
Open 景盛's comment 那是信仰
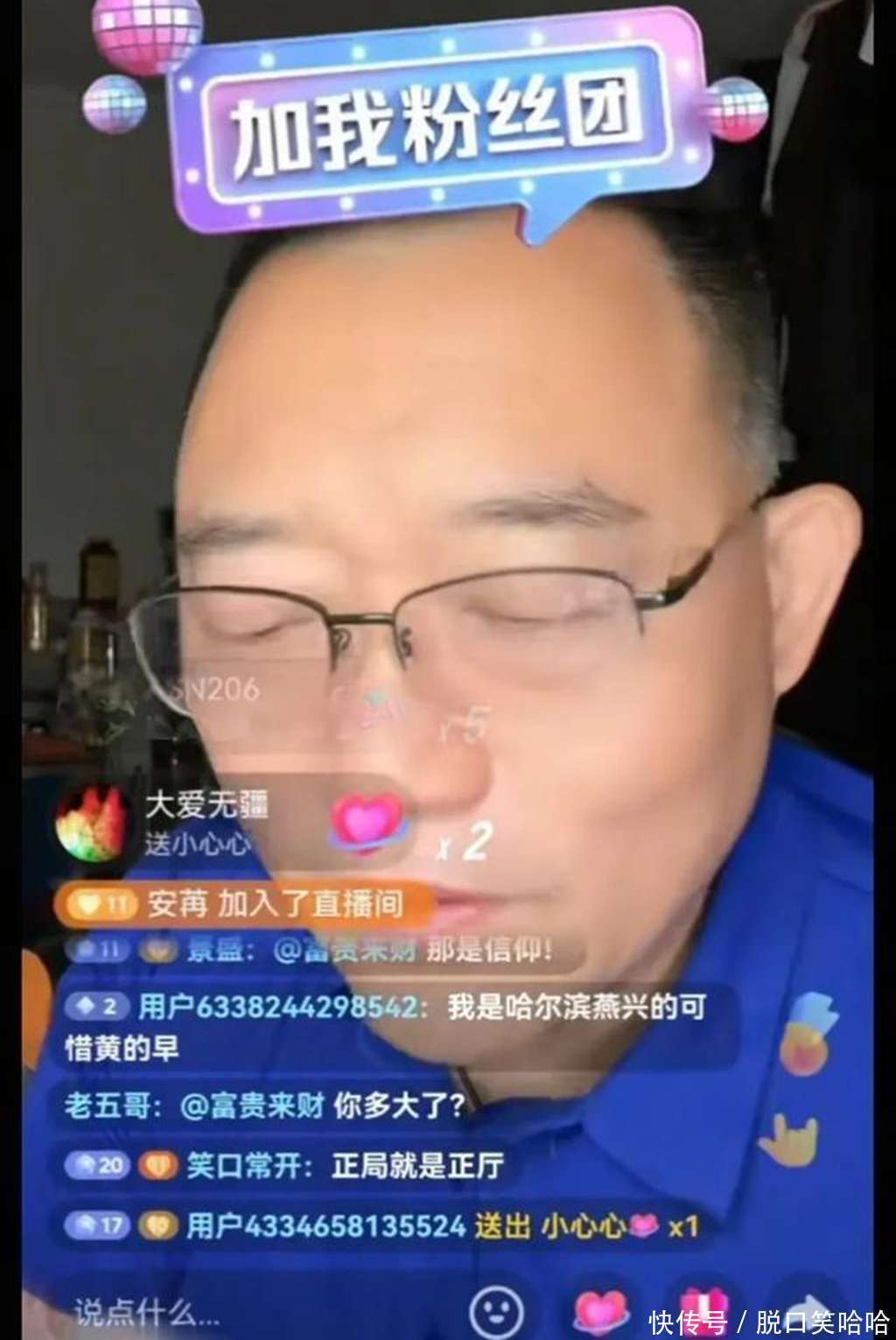[x=350, y=951]
